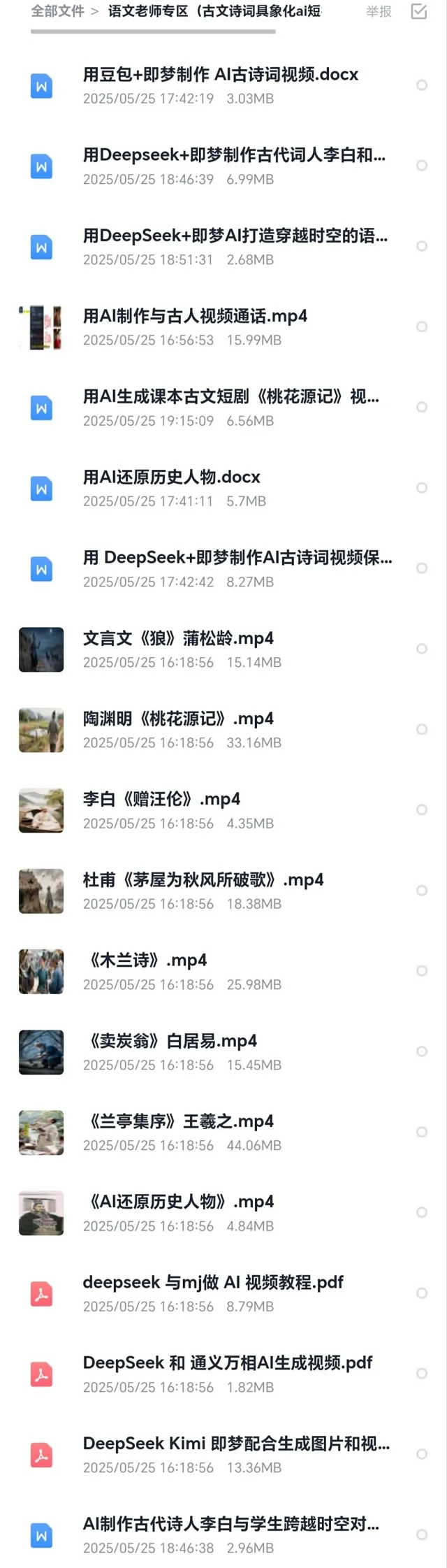Enable multi-select checkbox icon at top
The height and width of the screenshot is (1568, 447).
[x=419, y=11]
